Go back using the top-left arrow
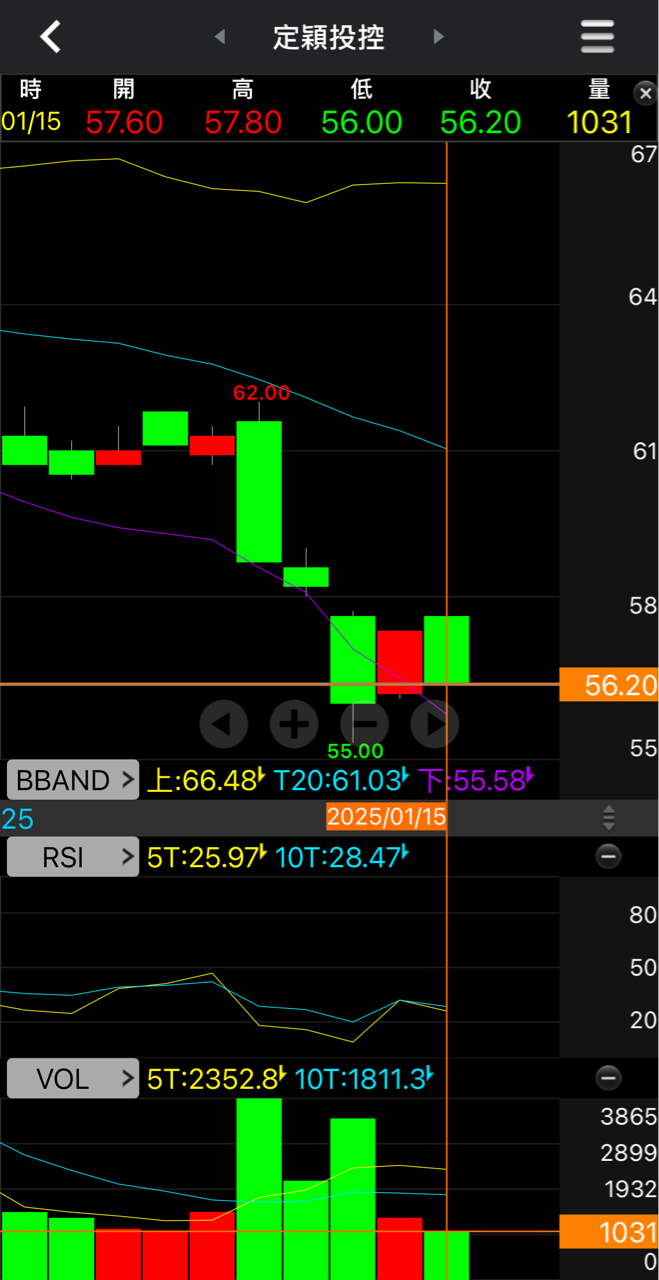This screenshot has width=659, height=1280. point(50,37)
